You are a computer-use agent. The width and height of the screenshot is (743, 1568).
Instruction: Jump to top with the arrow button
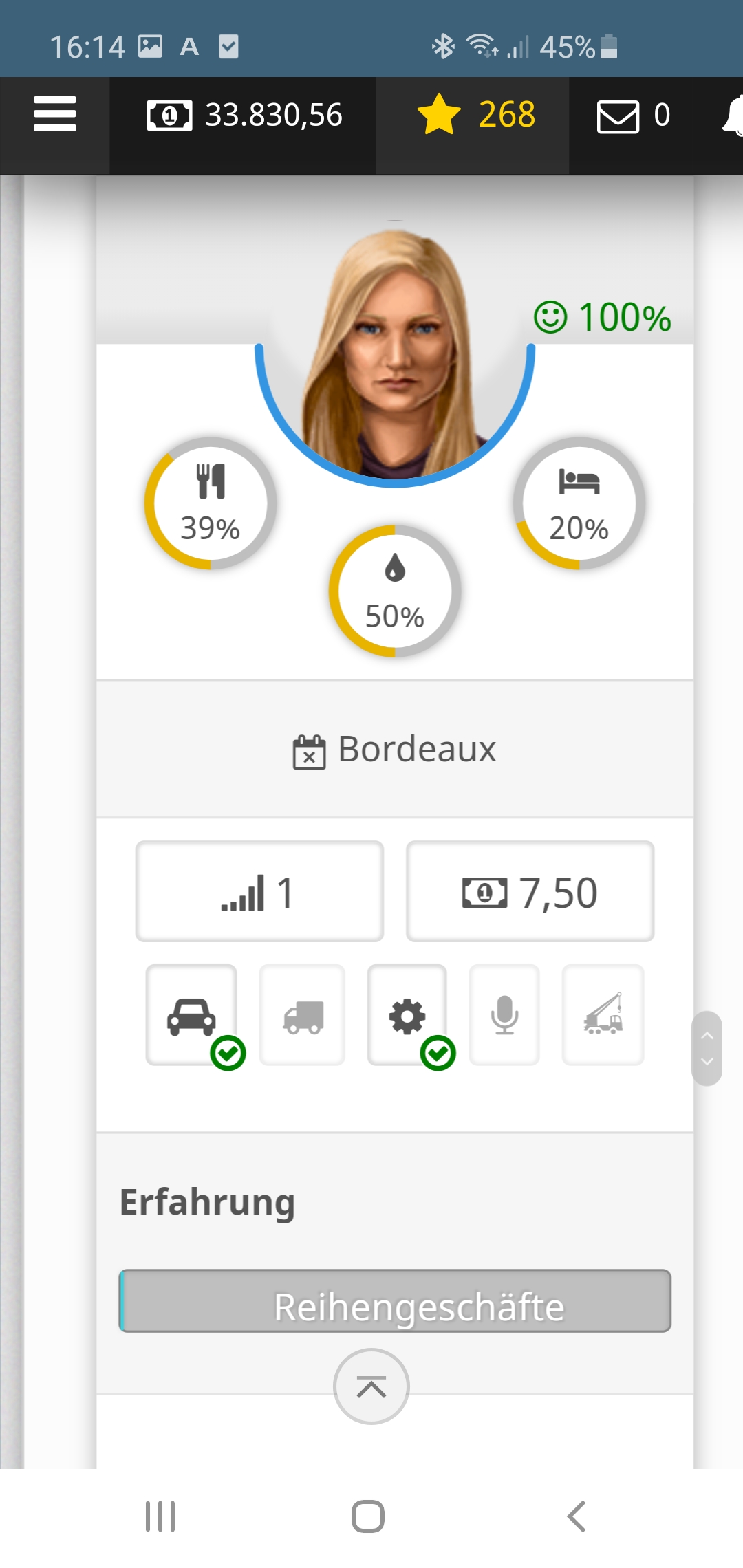371,1386
